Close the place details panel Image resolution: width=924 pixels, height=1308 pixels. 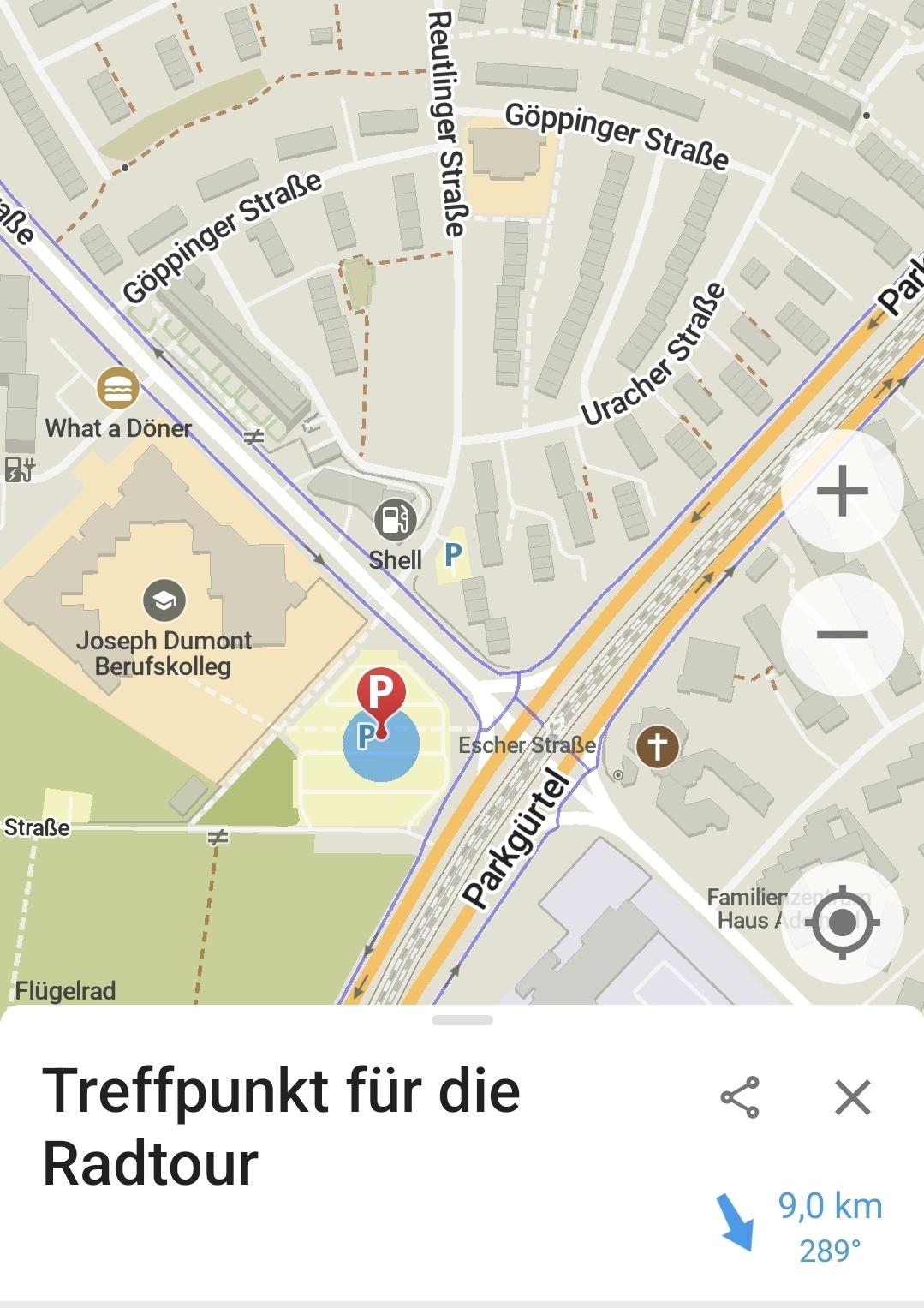click(852, 1097)
